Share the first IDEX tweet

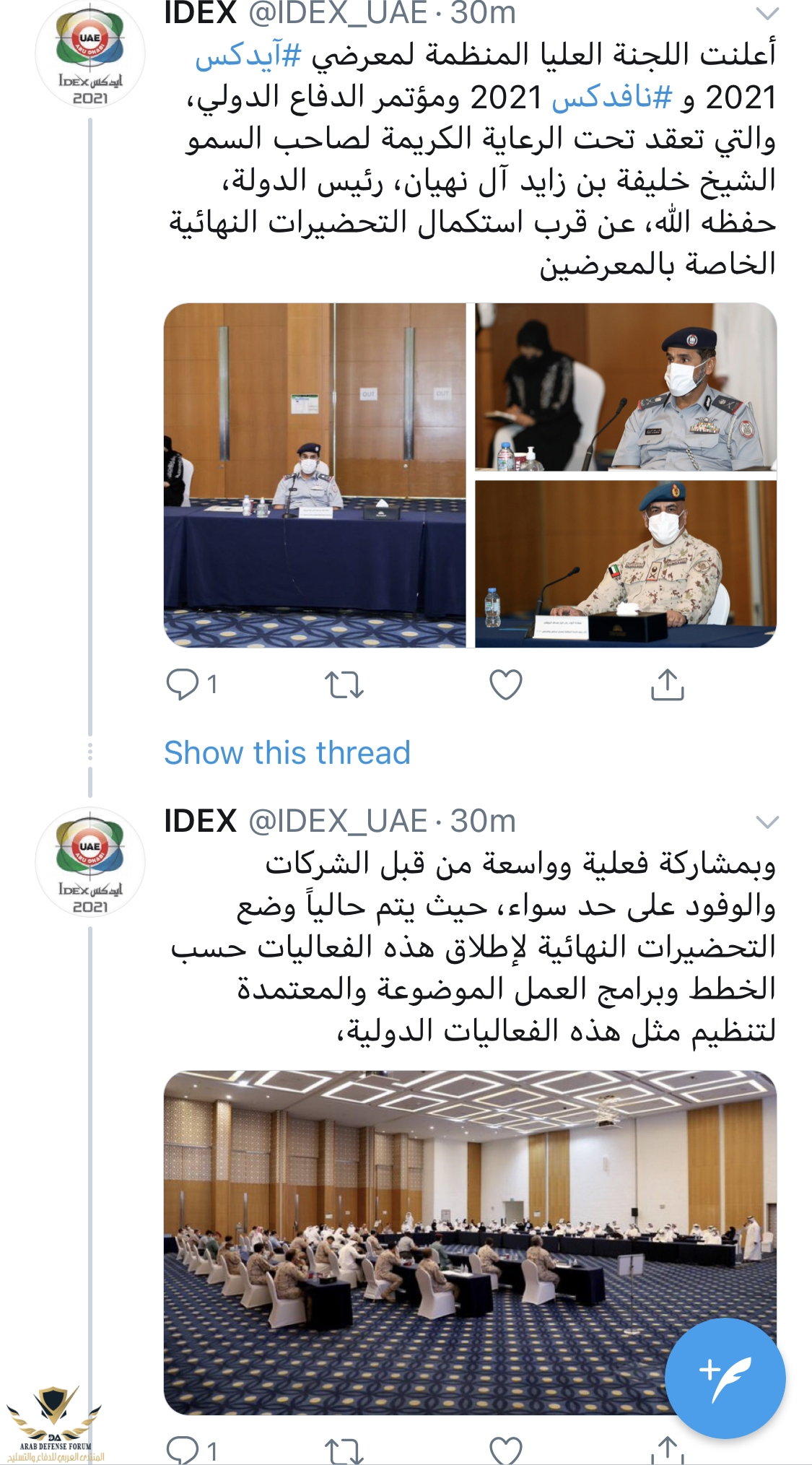coord(667,684)
